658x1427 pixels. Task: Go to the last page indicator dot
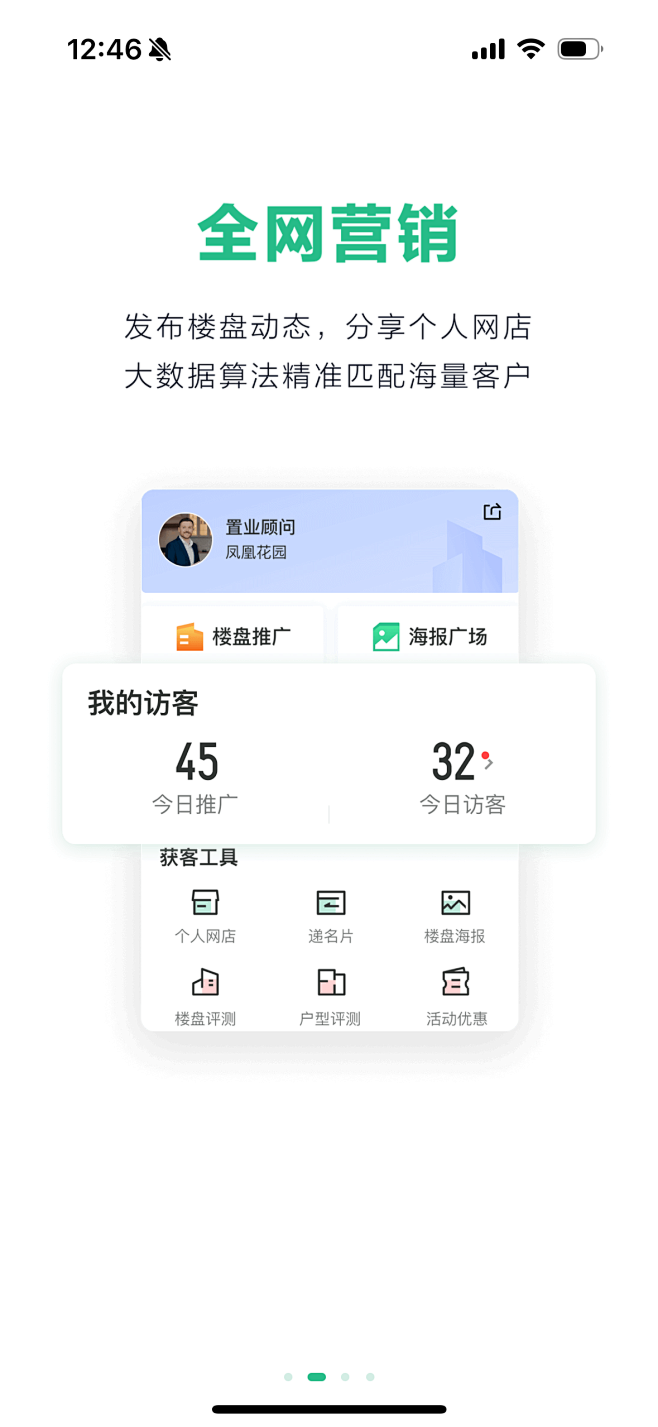tap(370, 1377)
